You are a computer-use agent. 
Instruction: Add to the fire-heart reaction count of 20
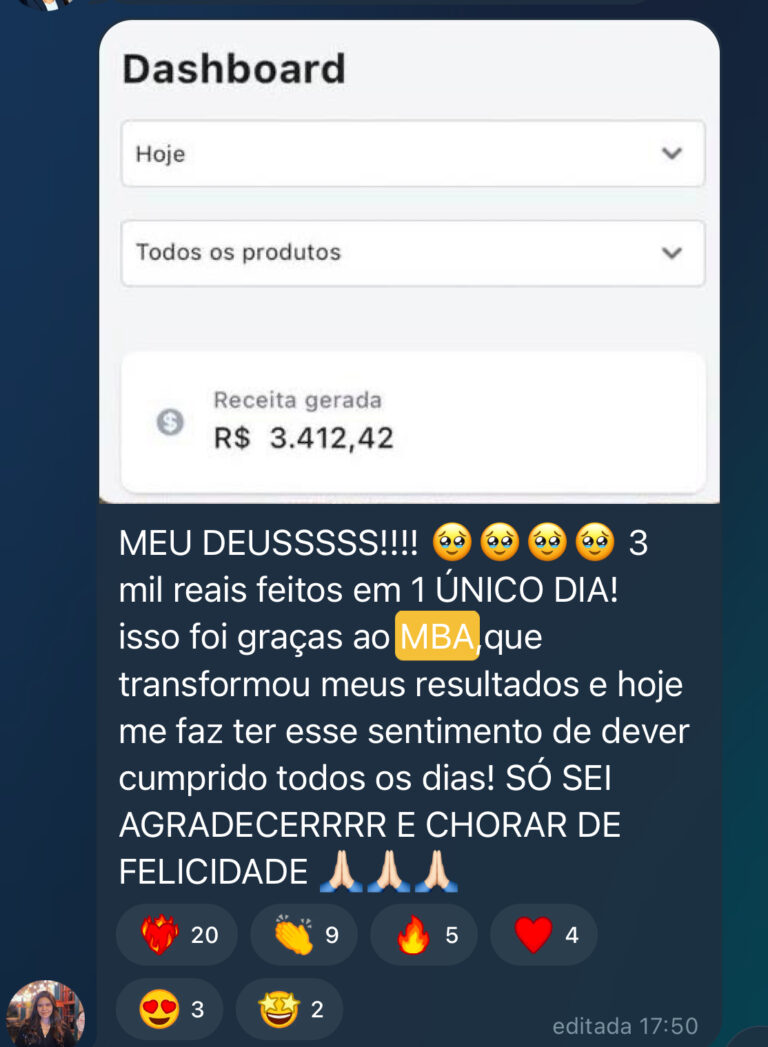176,933
